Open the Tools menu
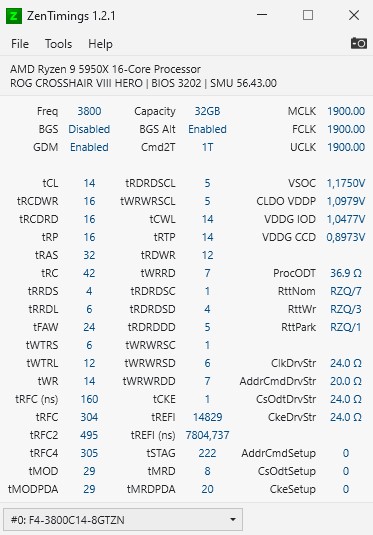 click(x=58, y=44)
